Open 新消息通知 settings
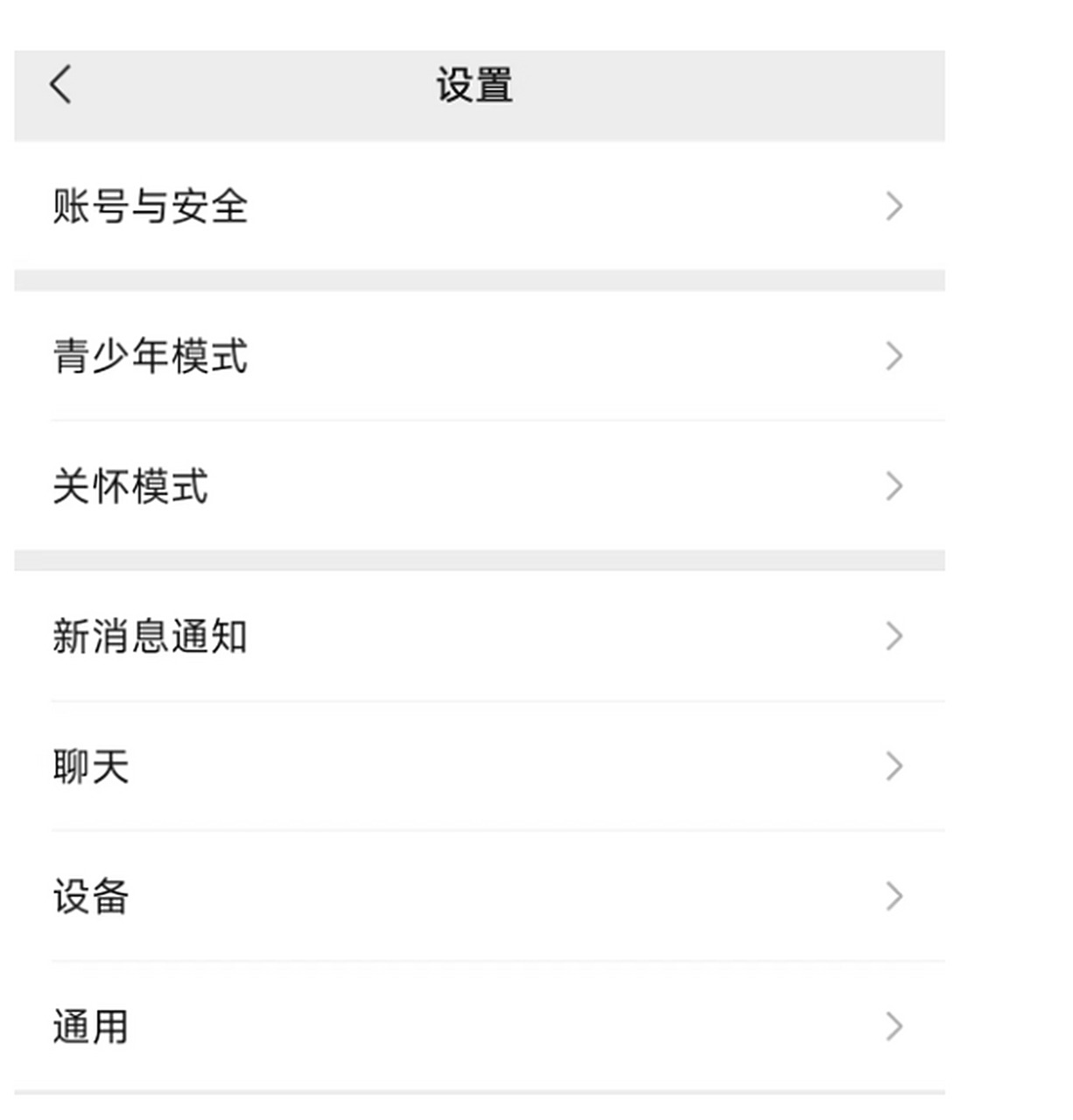Screen dimensions: 1073x1120 (479, 636)
